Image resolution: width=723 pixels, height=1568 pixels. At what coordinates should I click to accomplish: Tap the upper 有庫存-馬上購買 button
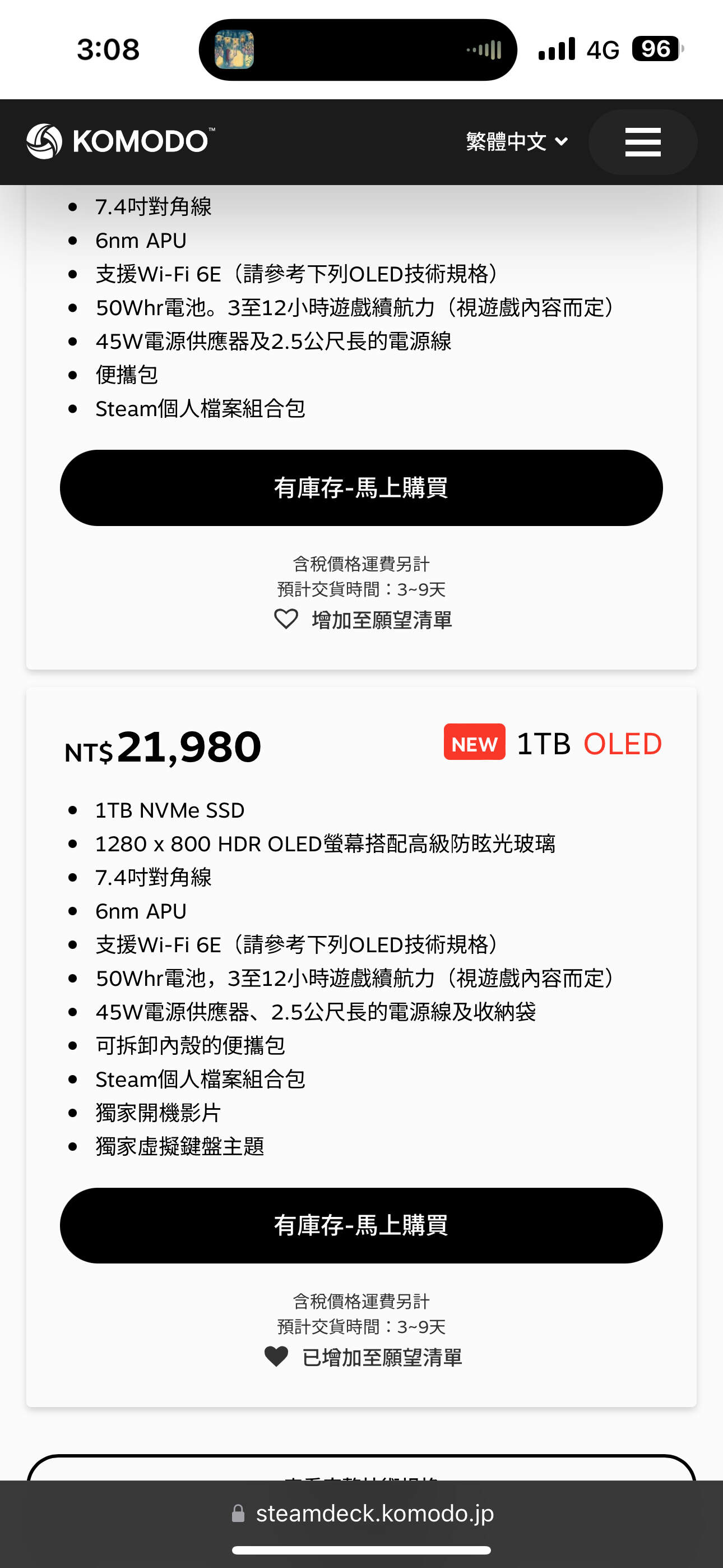361,487
